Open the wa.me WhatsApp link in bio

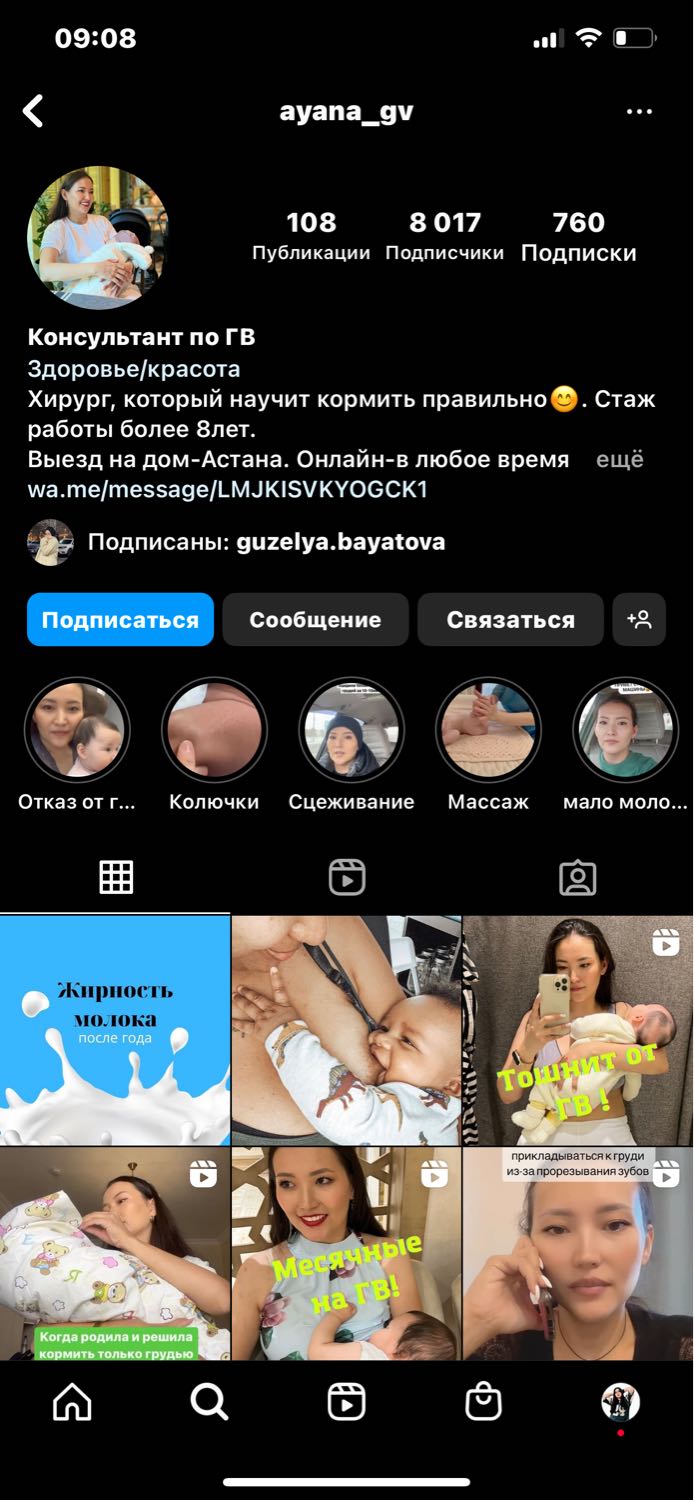pos(228,490)
